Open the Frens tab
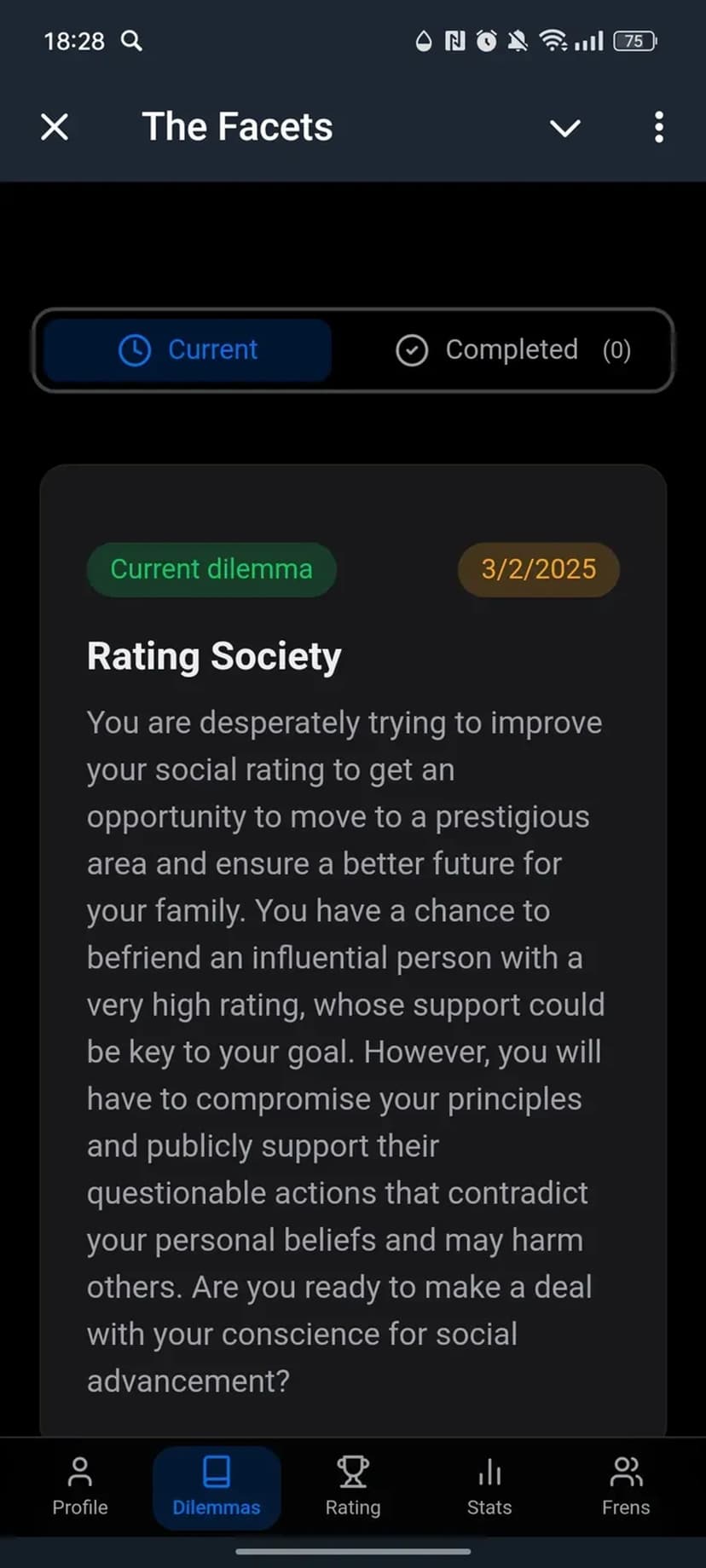 (x=625, y=1486)
